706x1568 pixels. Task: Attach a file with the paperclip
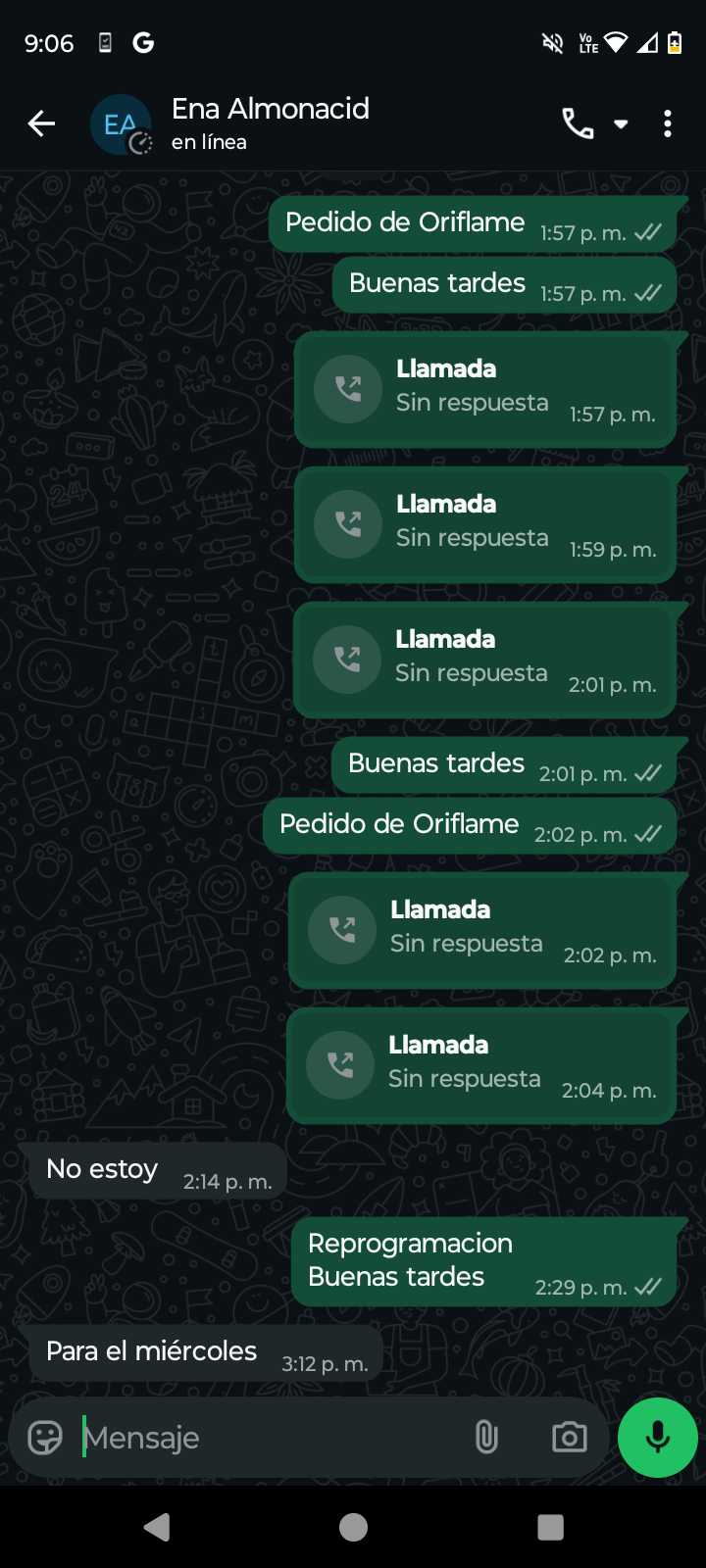(486, 1438)
